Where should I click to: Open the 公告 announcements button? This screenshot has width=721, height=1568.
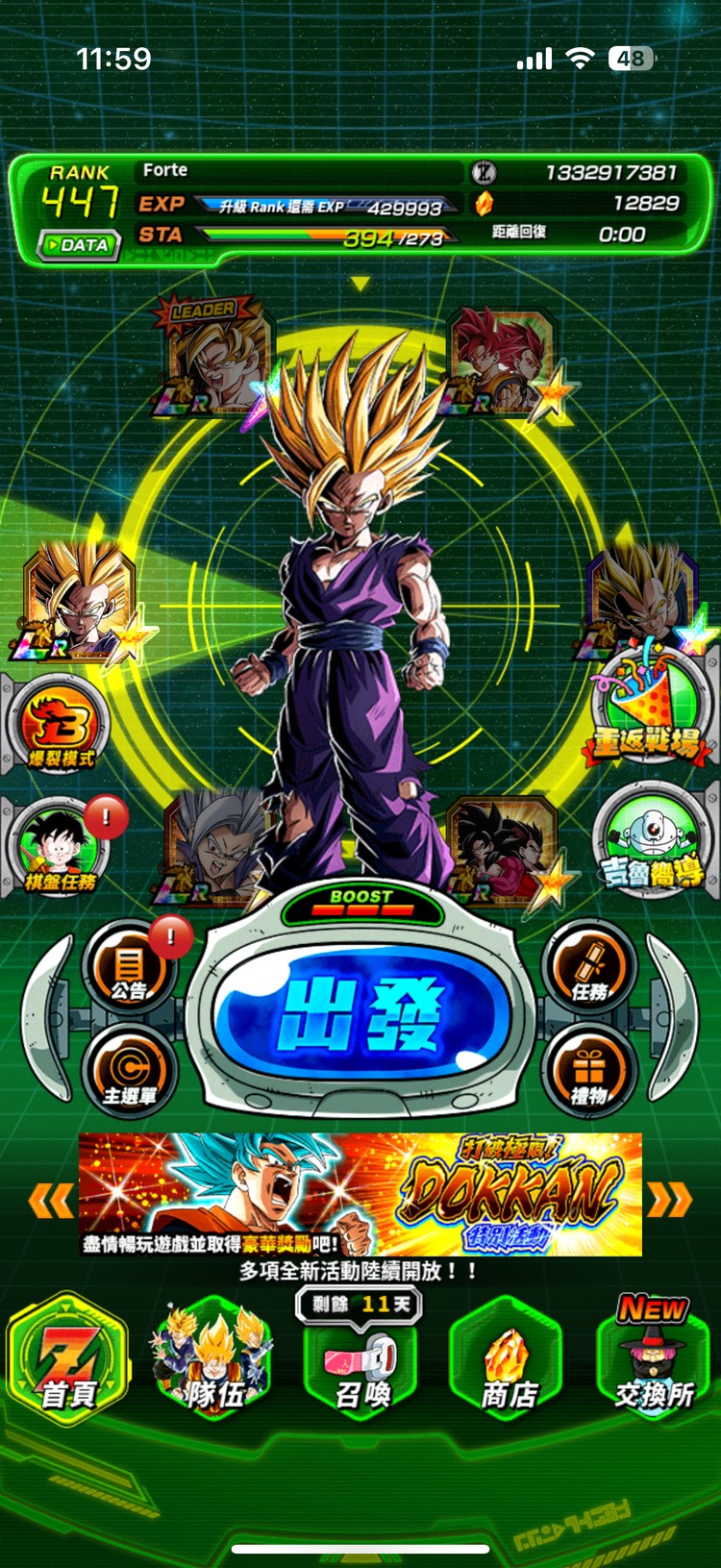tap(129, 969)
